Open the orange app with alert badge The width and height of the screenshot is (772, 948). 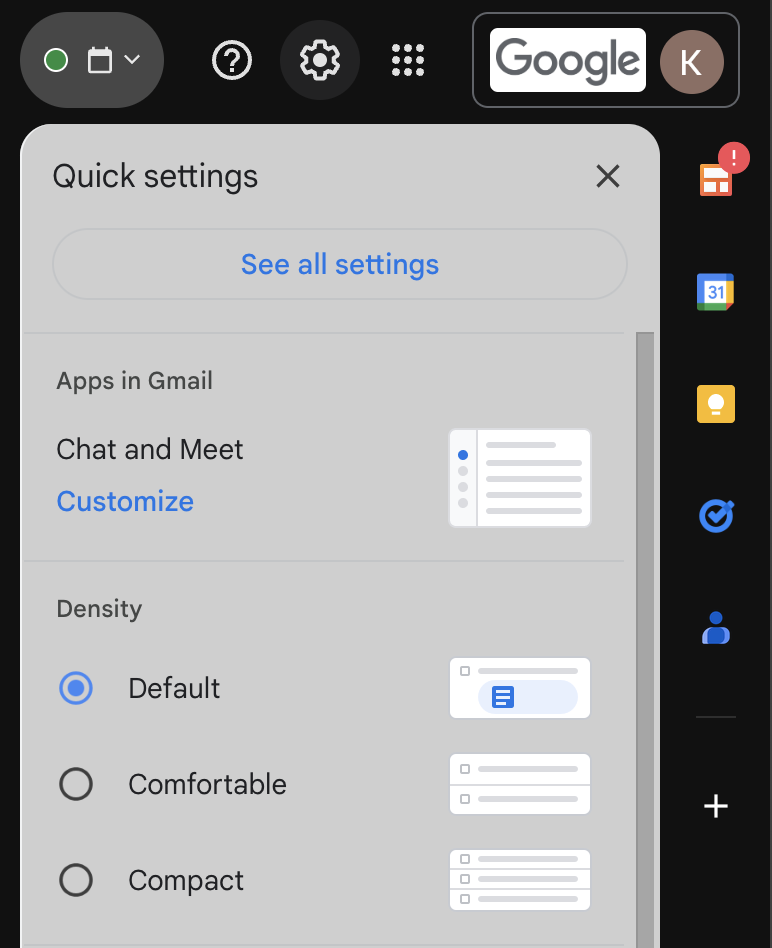point(716,178)
